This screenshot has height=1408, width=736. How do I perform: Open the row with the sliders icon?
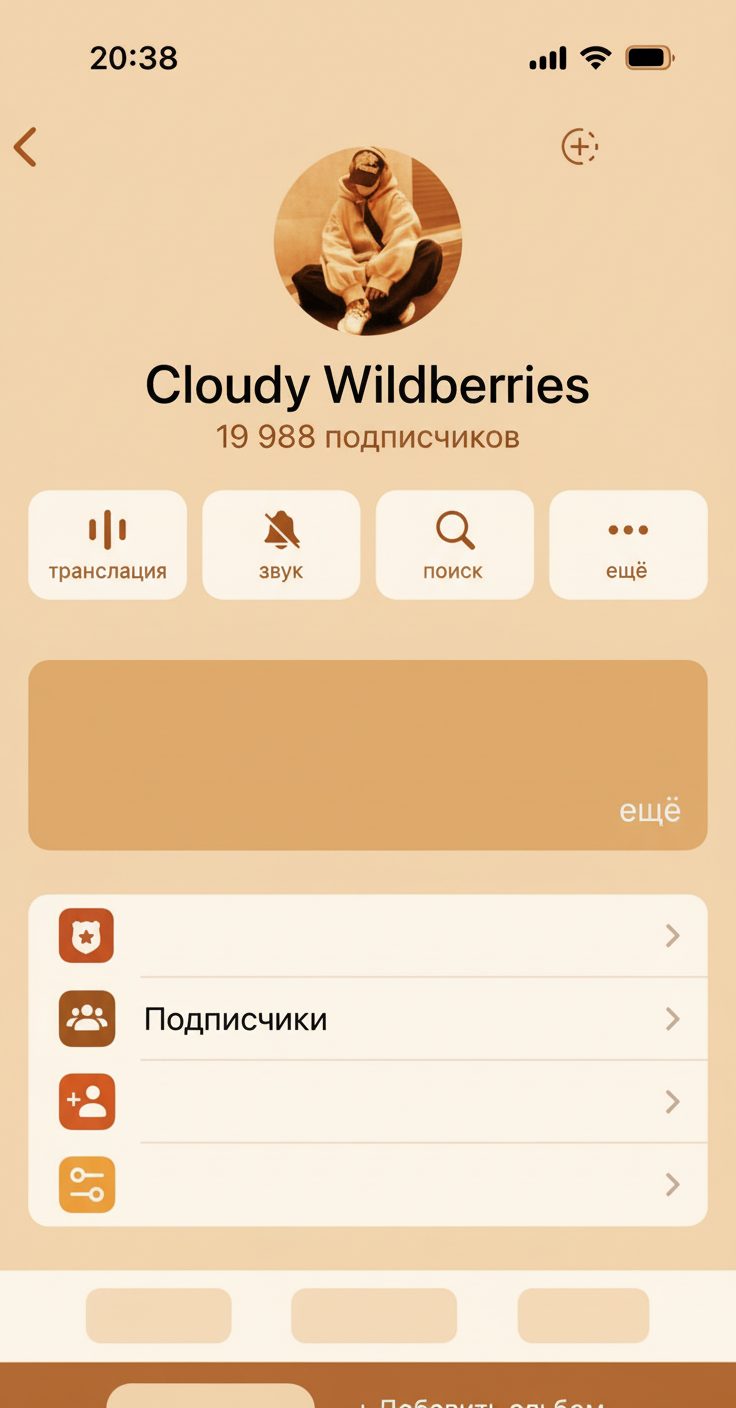click(368, 1185)
